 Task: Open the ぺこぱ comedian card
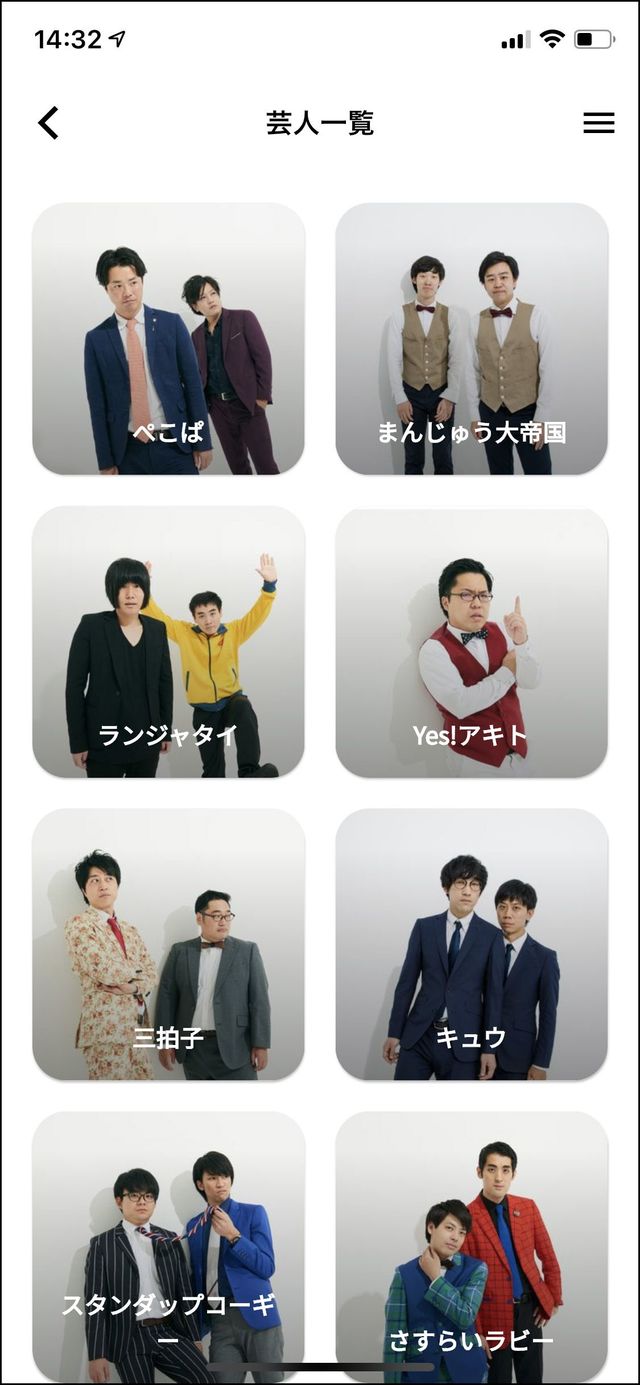(x=168, y=339)
